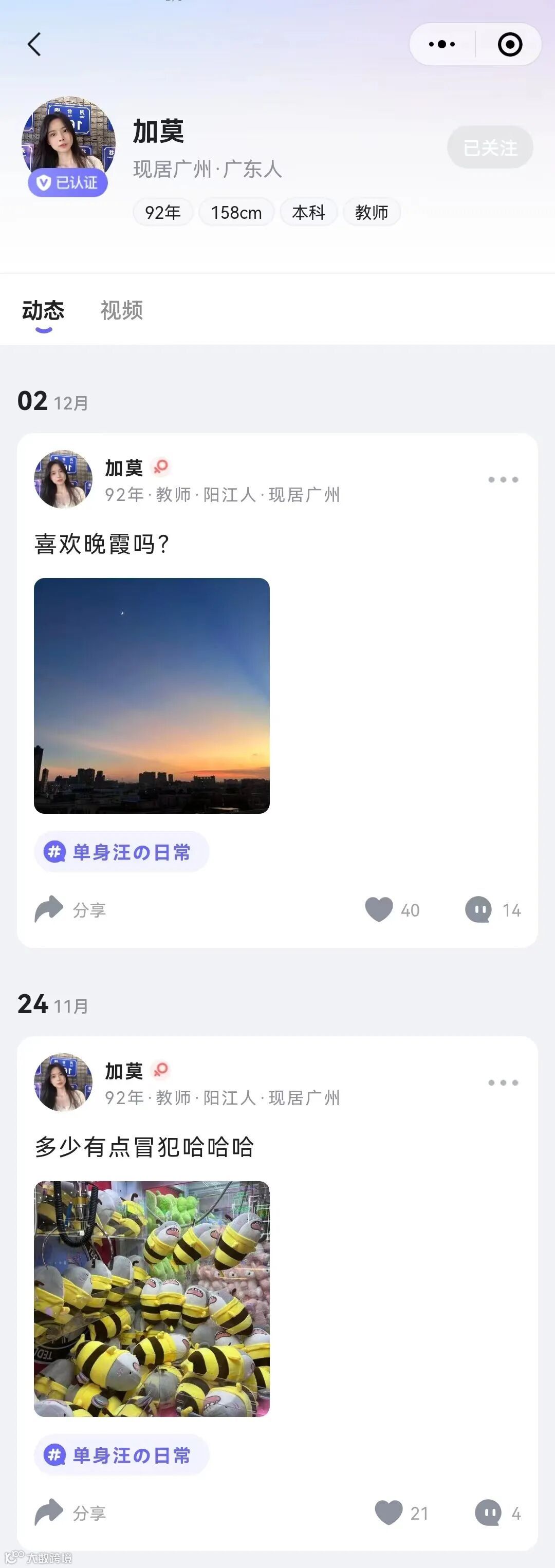
Task: Open 单身汪の日常 tag under 多少有点冒犯 post
Action: click(x=122, y=1455)
